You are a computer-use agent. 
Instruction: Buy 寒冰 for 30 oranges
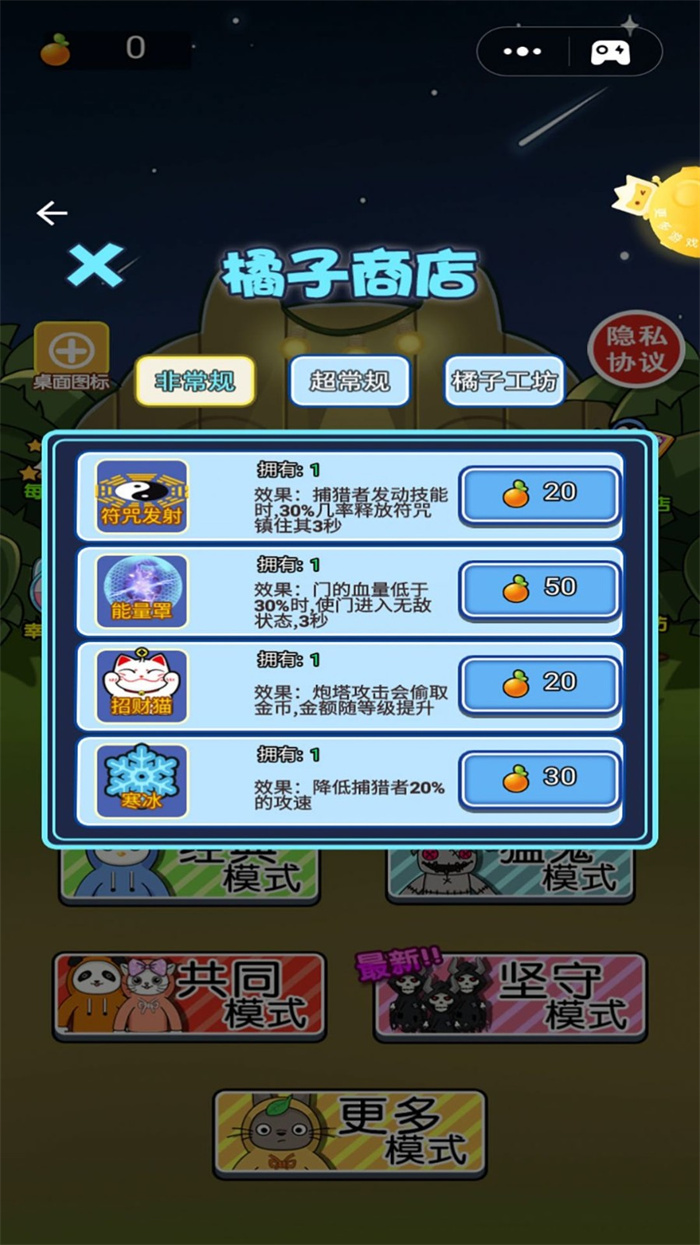pos(540,779)
